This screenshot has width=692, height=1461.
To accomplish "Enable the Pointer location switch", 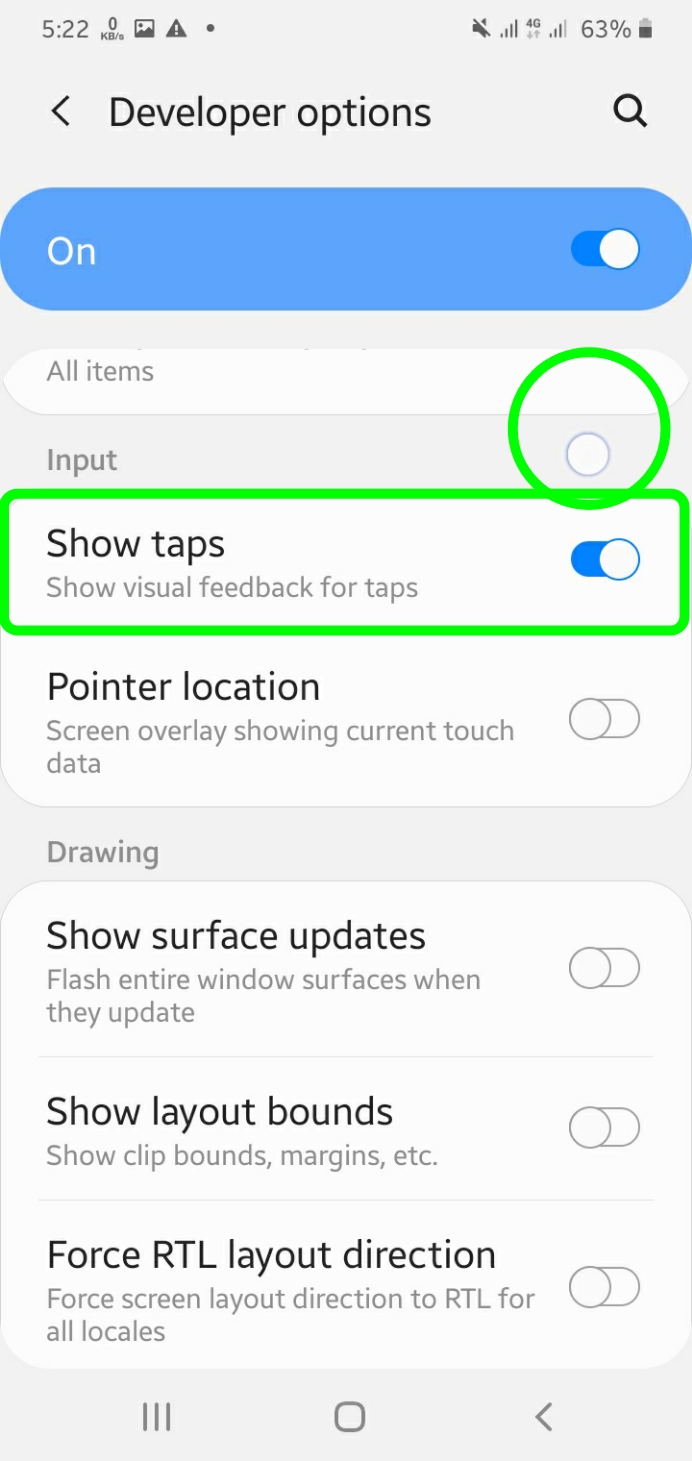I will click(604, 719).
